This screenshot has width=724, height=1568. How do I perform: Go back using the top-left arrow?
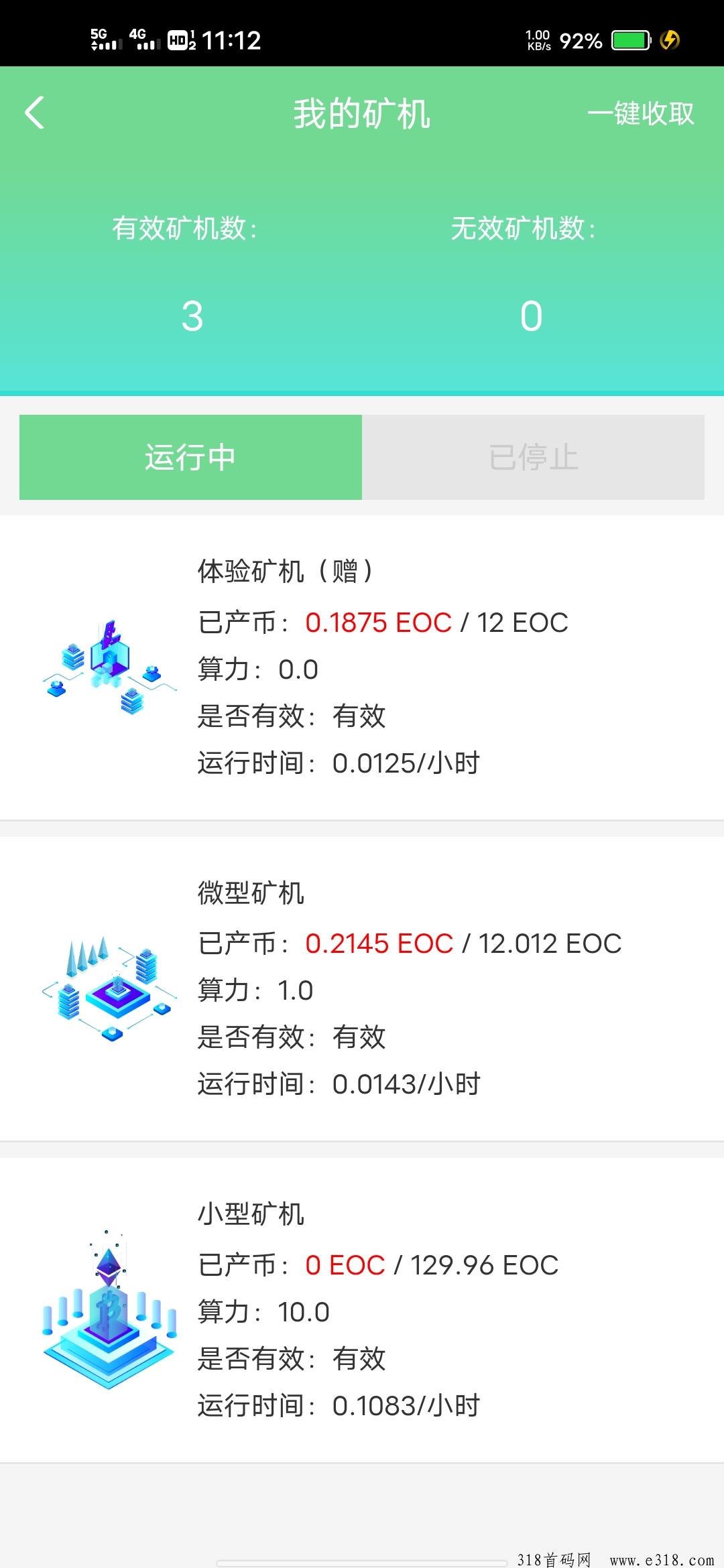point(35,113)
